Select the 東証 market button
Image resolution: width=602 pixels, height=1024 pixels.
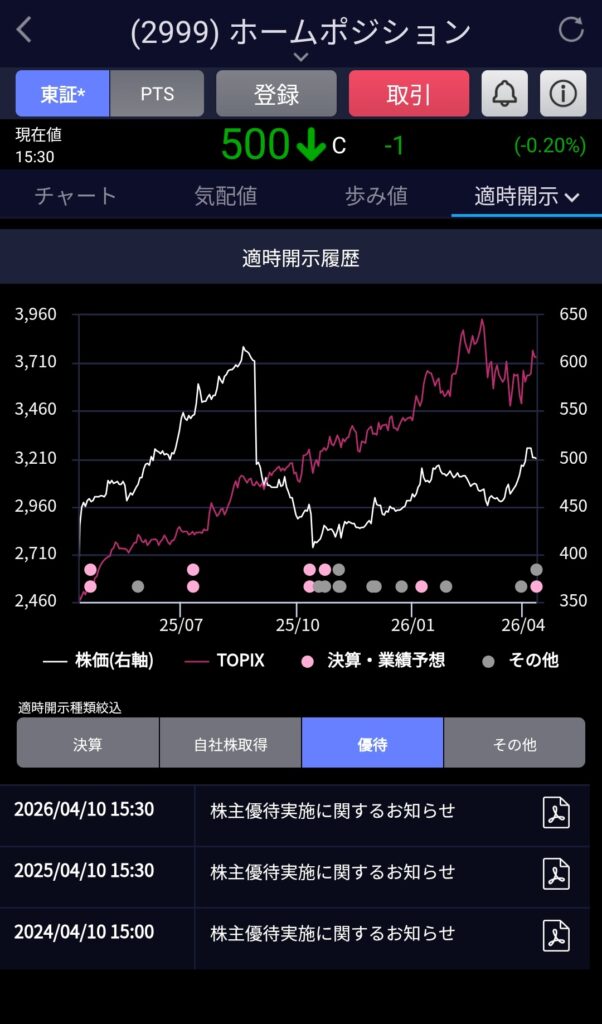coord(62,94)
